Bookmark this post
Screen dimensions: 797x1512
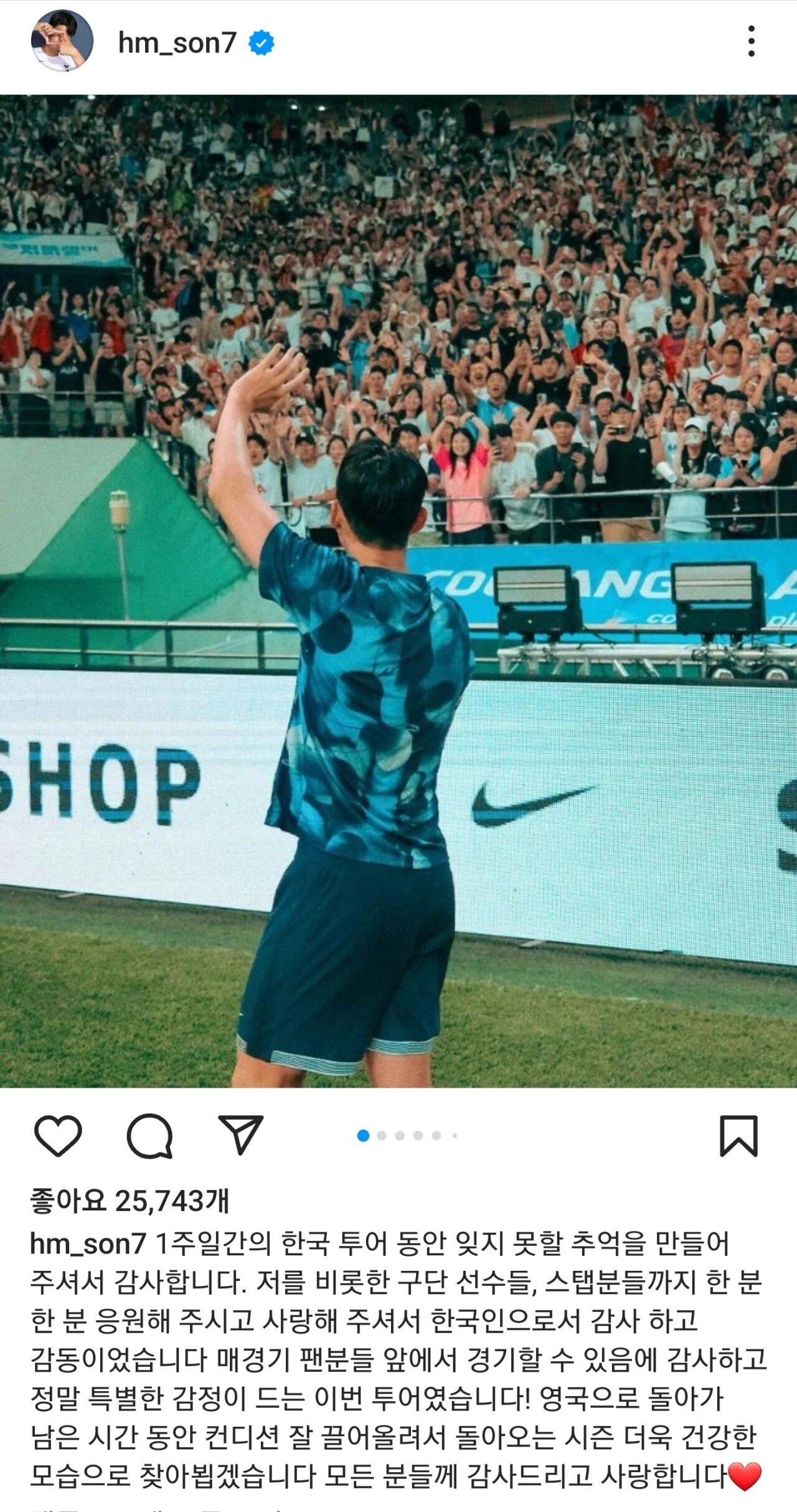738,1136
